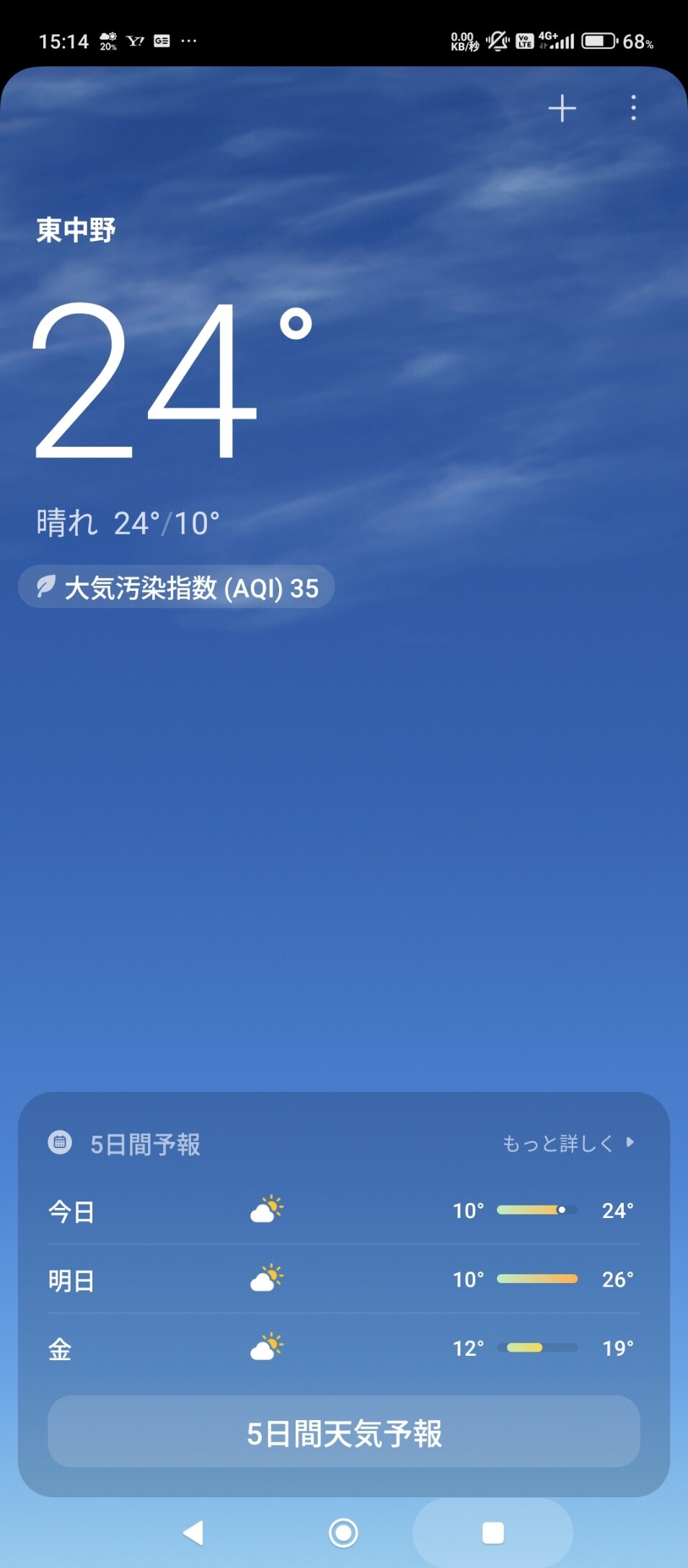View today's (今日) forecast row
This screenshot has height=1568, width=688.
[x=343, y=1210]
